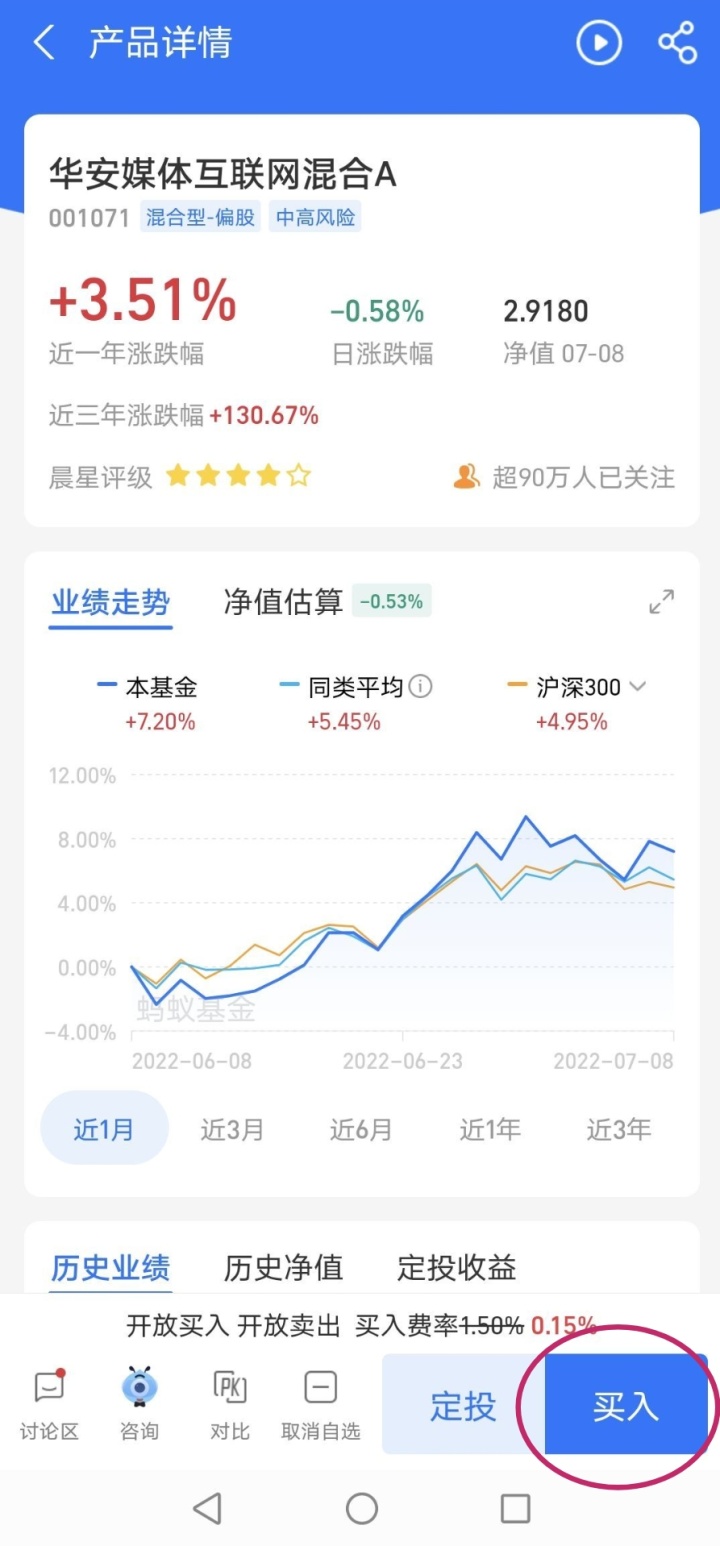Expand the chart to fullscreen view
The image size is (720, 1546).
pyautogui.click(x=660, y=601)
